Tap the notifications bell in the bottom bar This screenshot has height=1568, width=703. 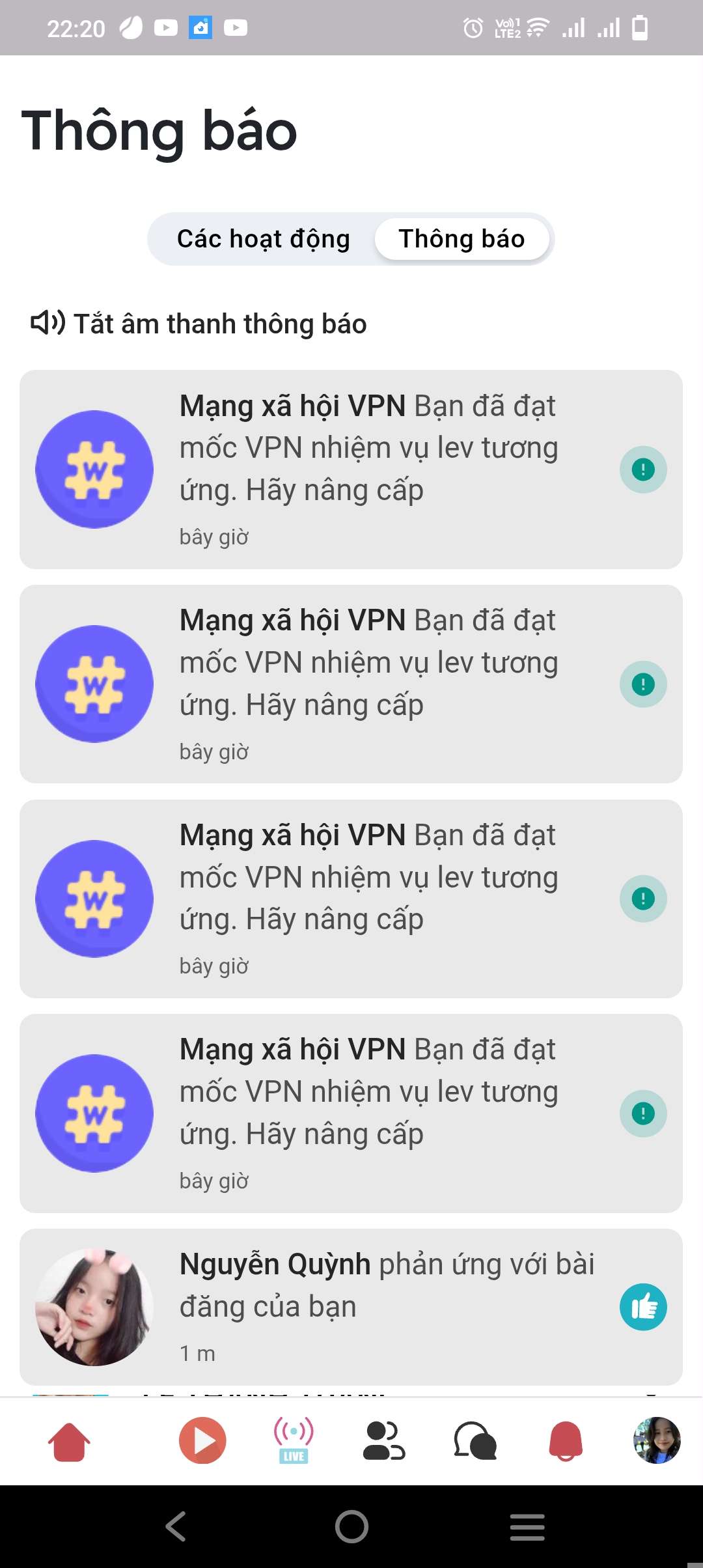click(566, 1441)
